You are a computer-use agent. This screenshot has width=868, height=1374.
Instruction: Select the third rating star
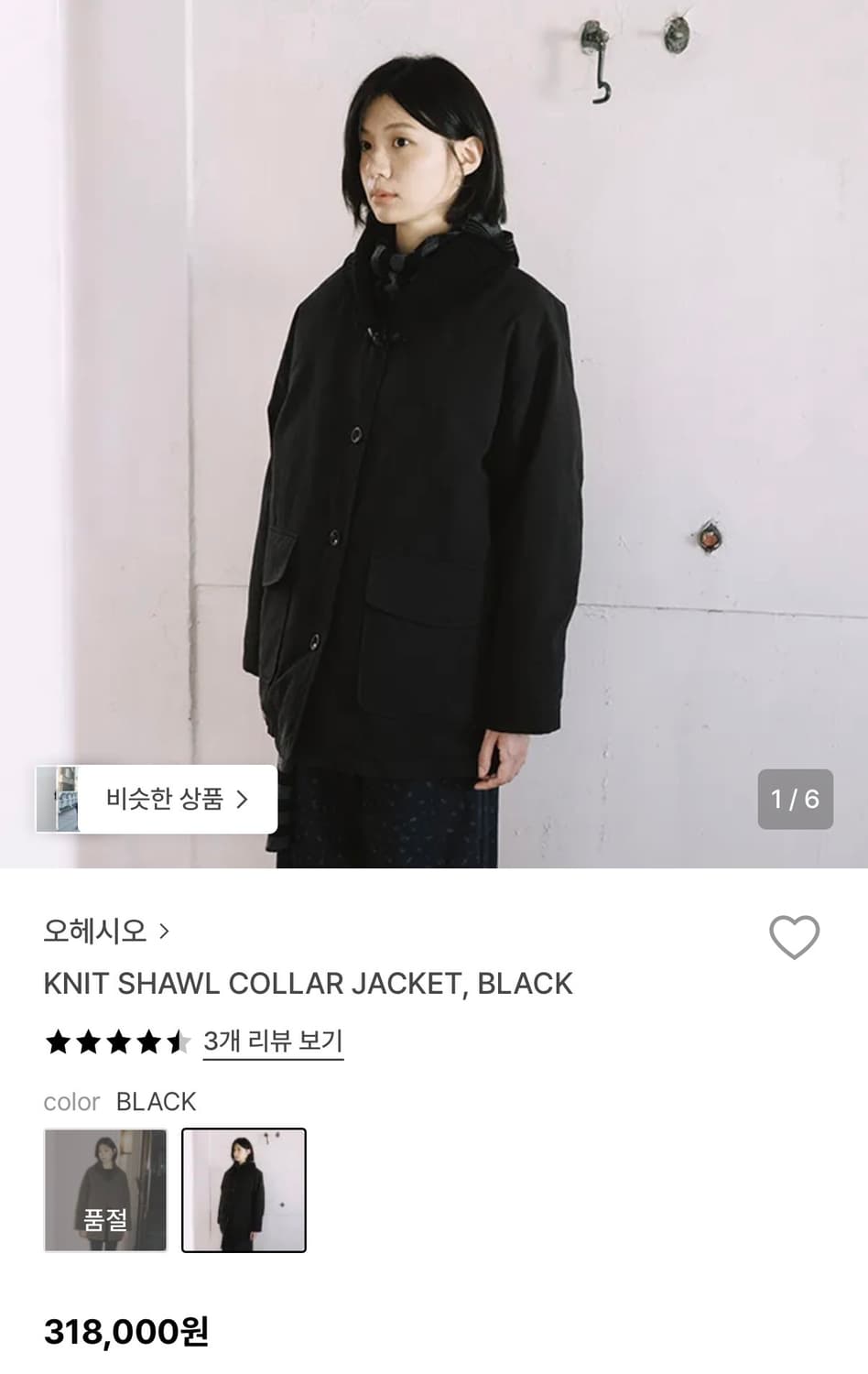pos(116,1041)
